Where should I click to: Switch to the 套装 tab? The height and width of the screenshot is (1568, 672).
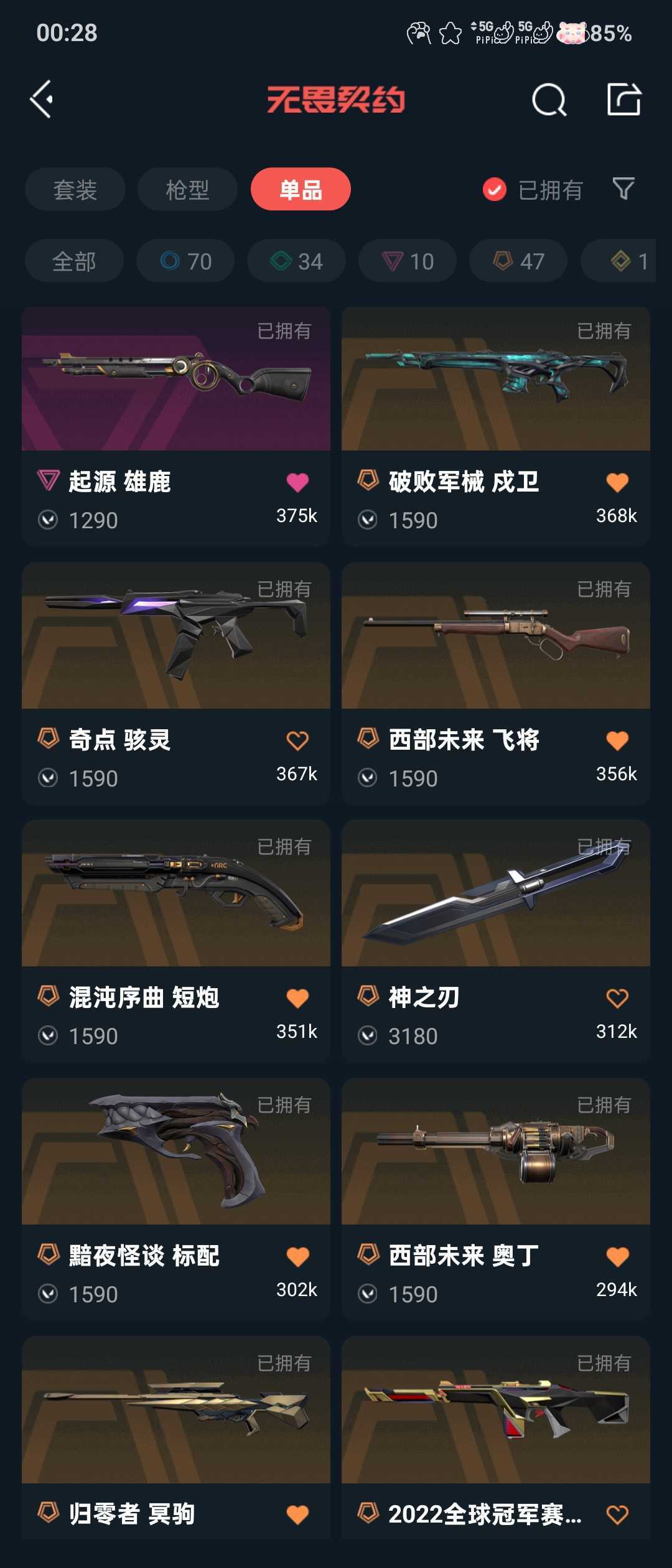[x=75, y=189]
